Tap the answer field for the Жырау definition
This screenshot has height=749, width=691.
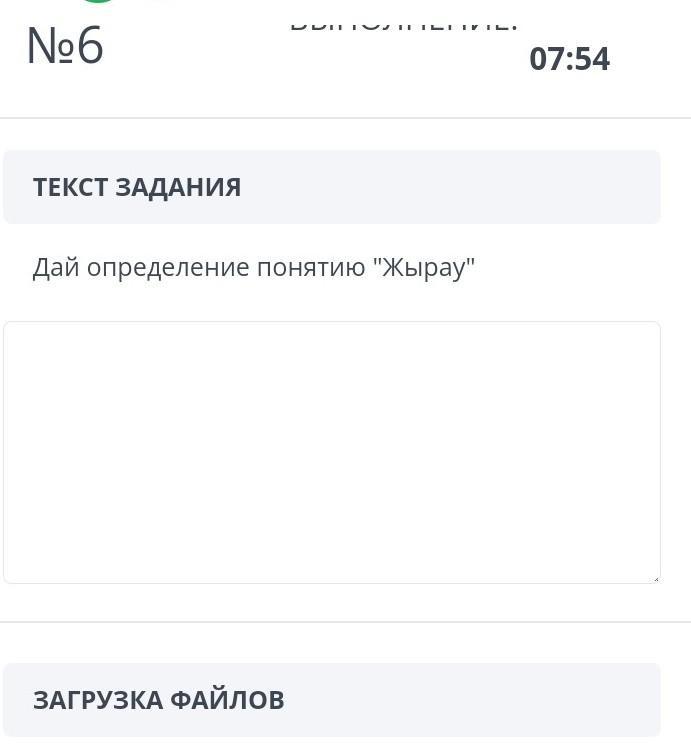pyautogui.click(x=331, y=452)
